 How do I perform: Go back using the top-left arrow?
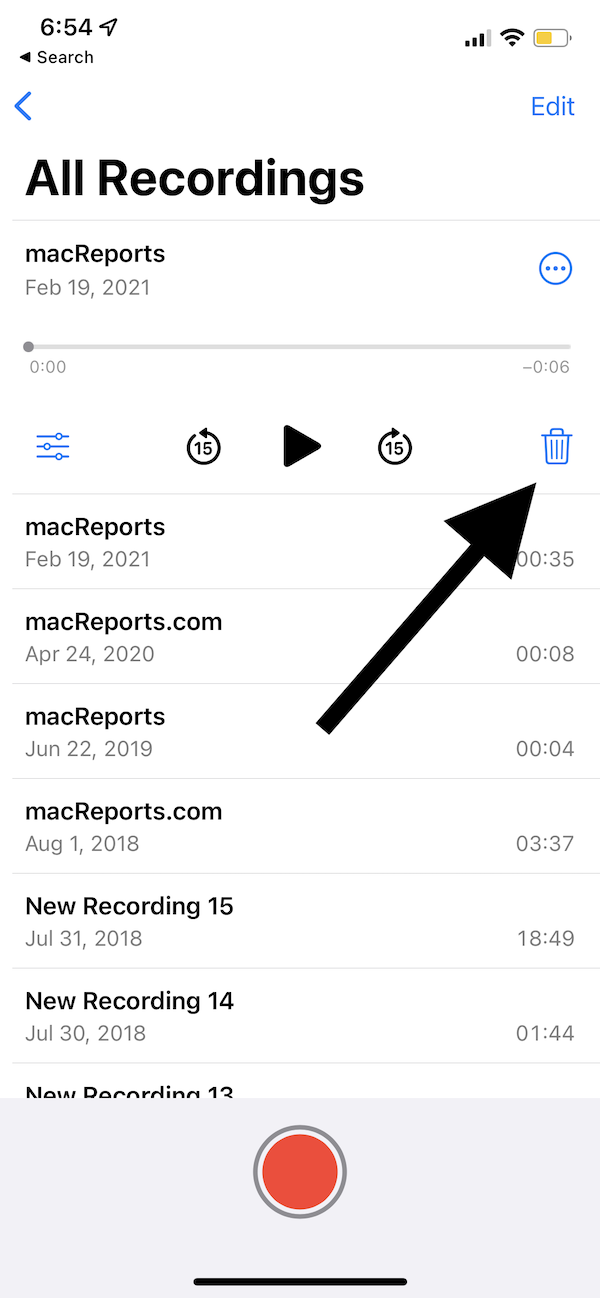pos(24,106)
